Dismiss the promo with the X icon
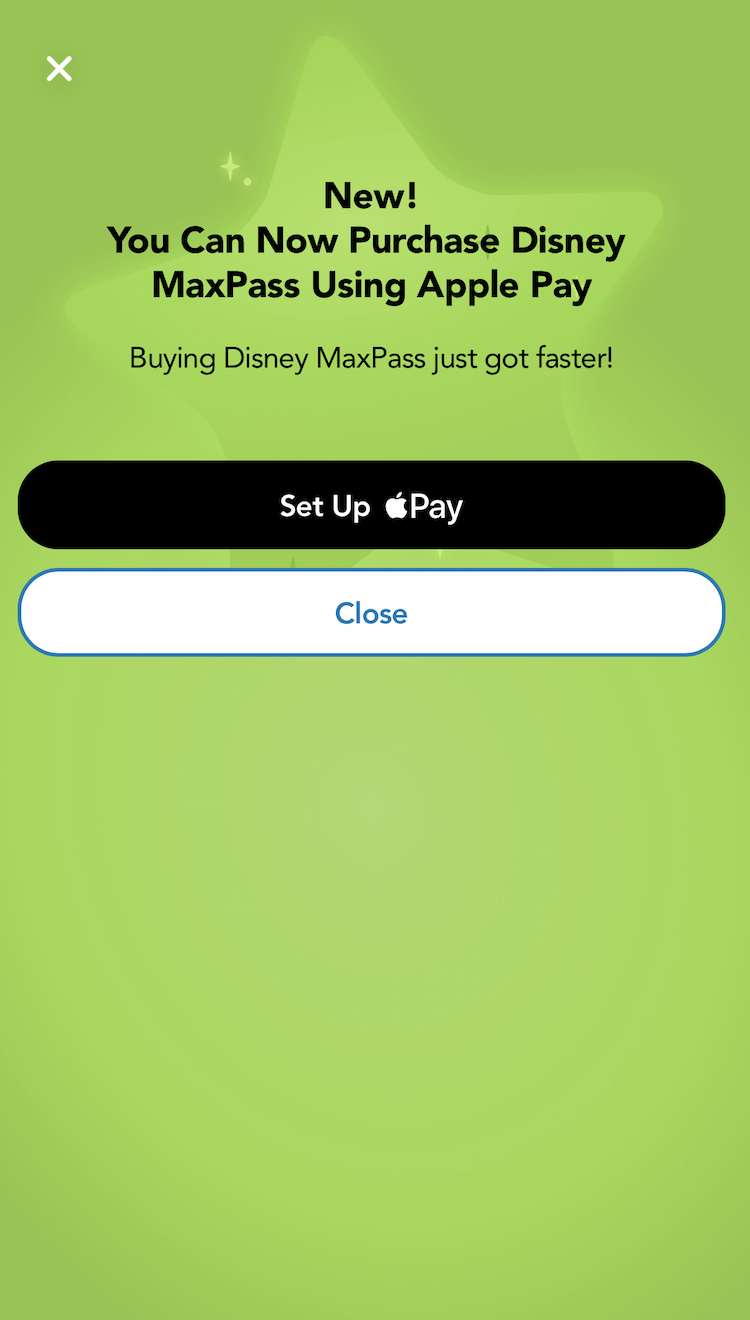Viewport: 750px width, 1320px height. tap(59, 69)
